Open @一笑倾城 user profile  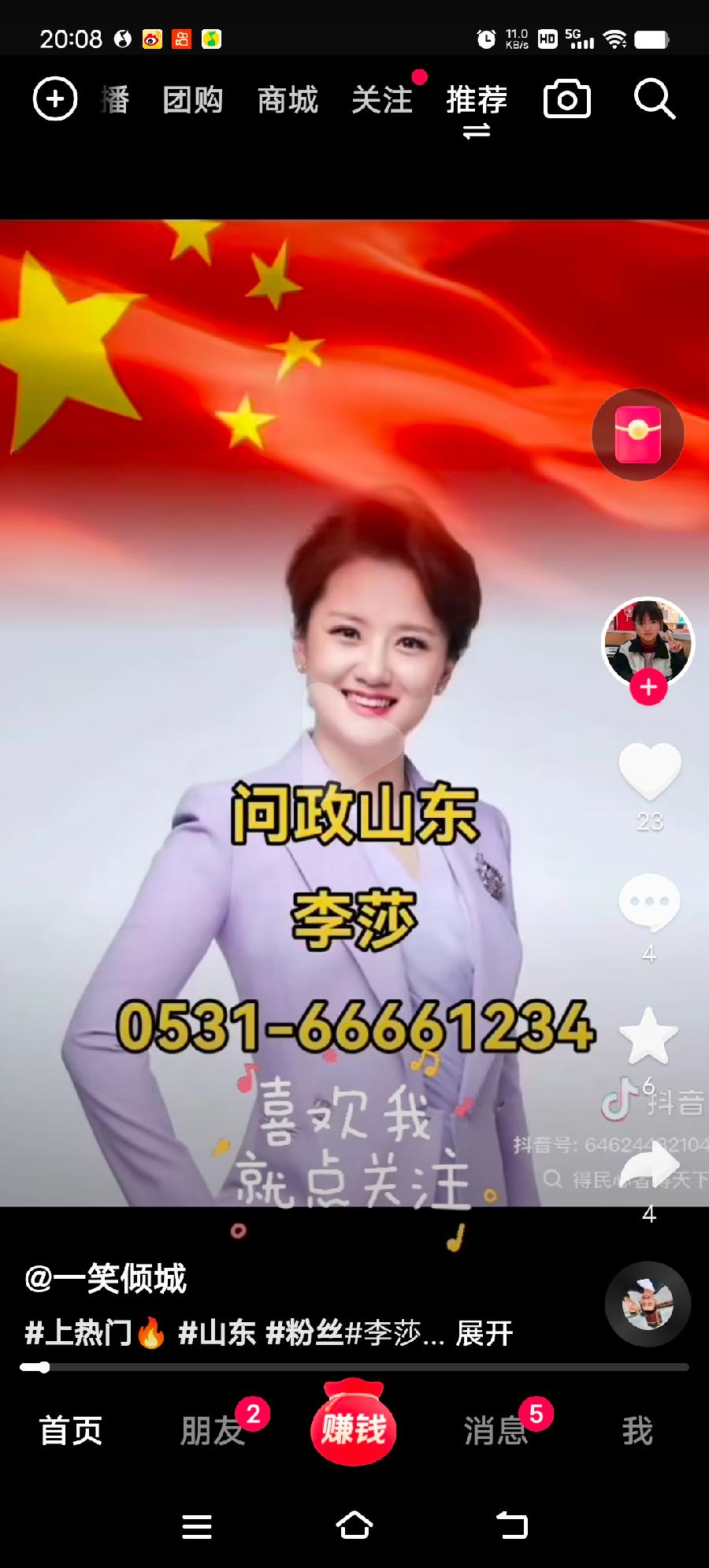pos(106,1279)
